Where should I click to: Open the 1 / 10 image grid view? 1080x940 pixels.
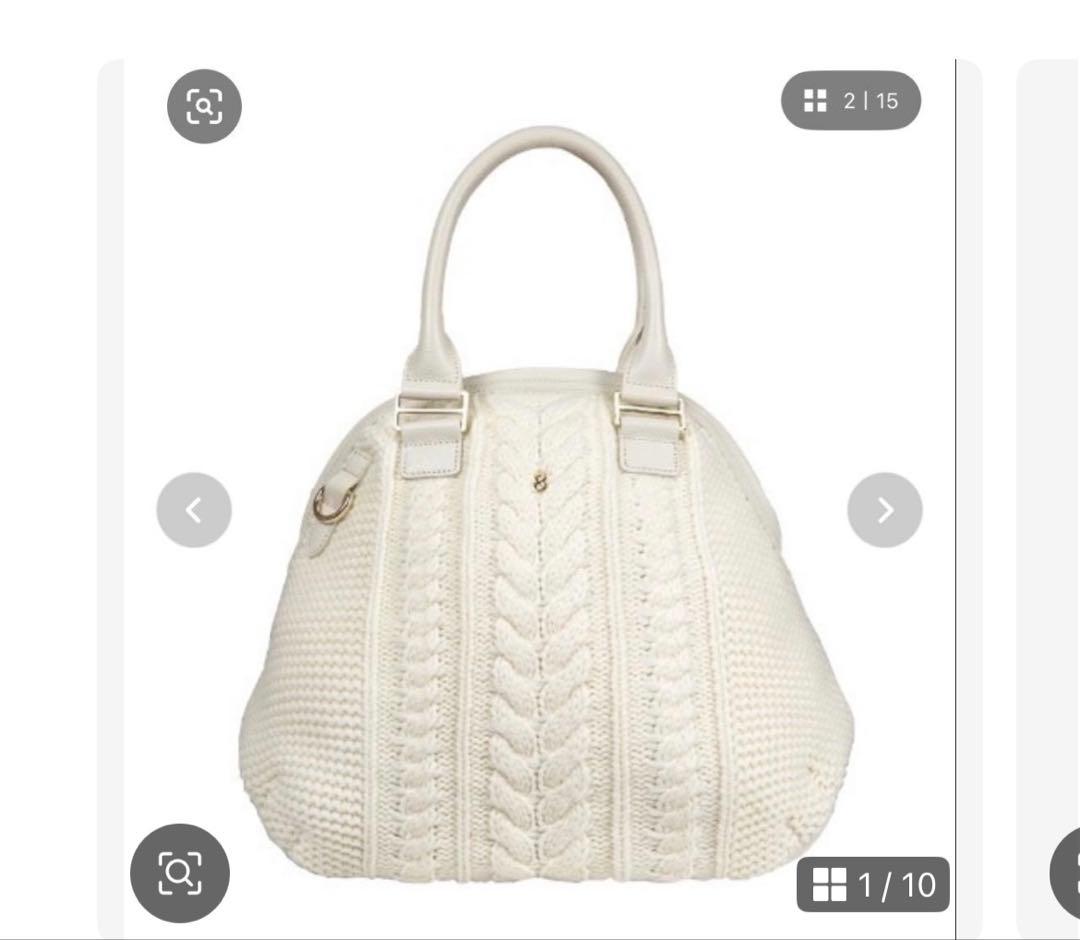pyautogui.click(x=873, y=884)
